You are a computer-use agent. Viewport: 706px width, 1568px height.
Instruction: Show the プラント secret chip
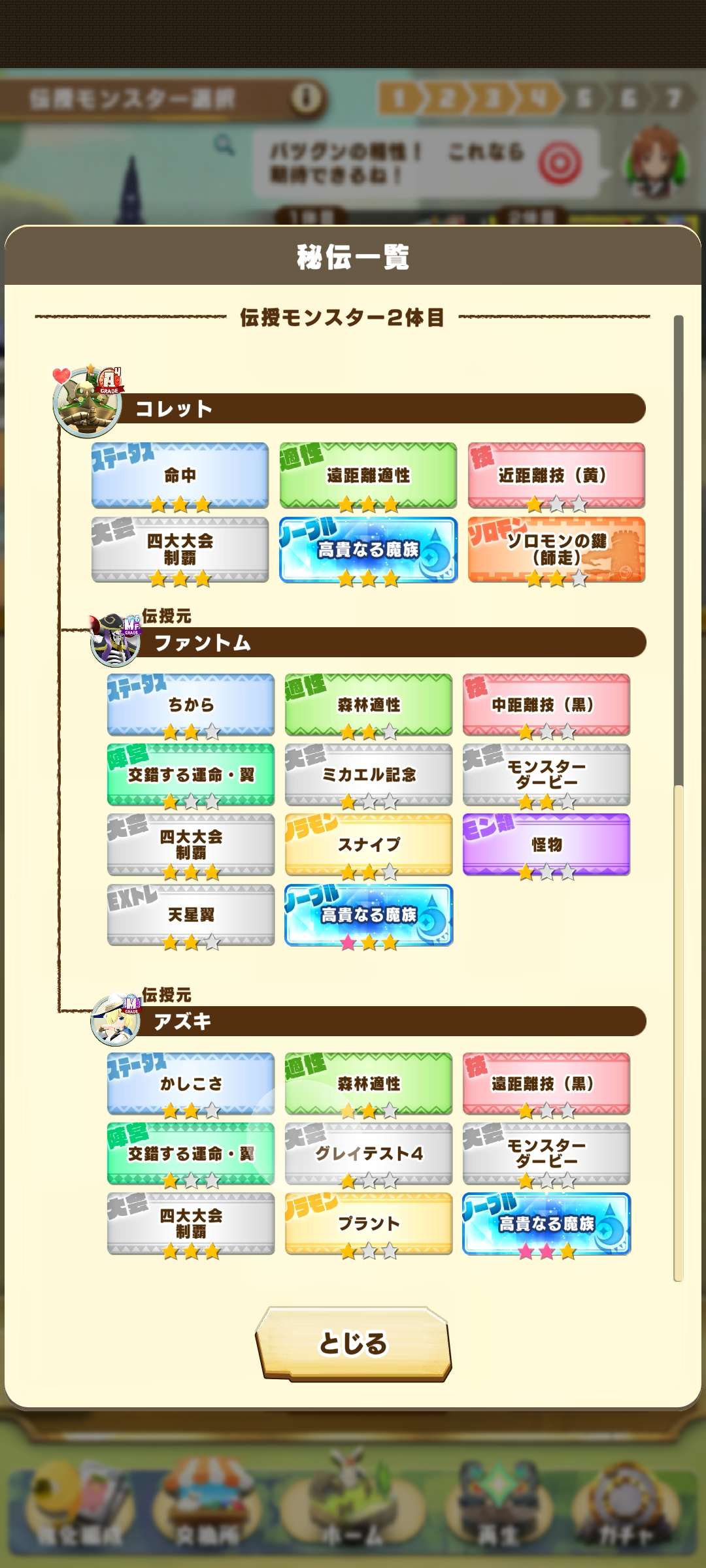(x=369, y=1224)
